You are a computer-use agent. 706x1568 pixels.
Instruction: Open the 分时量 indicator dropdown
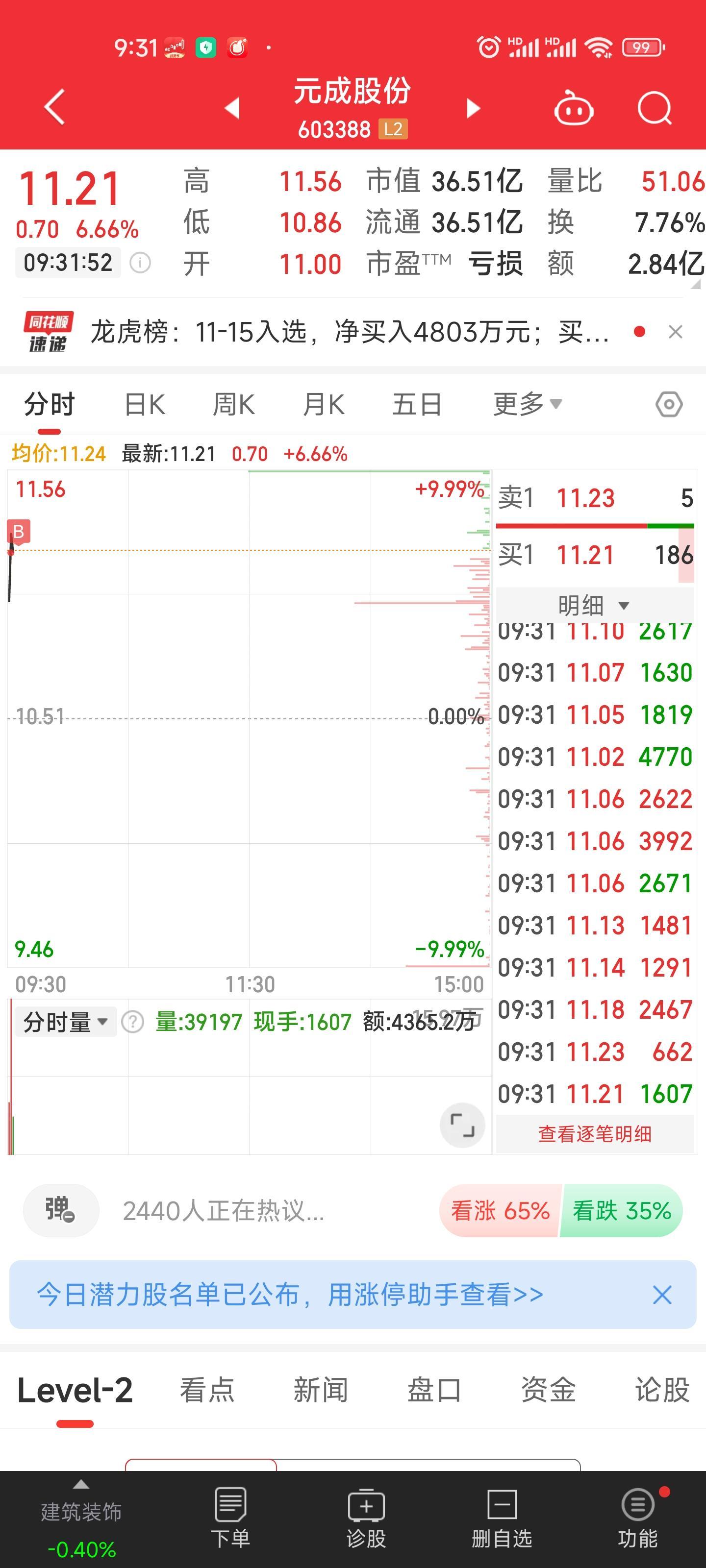(x=65, y=1022)
